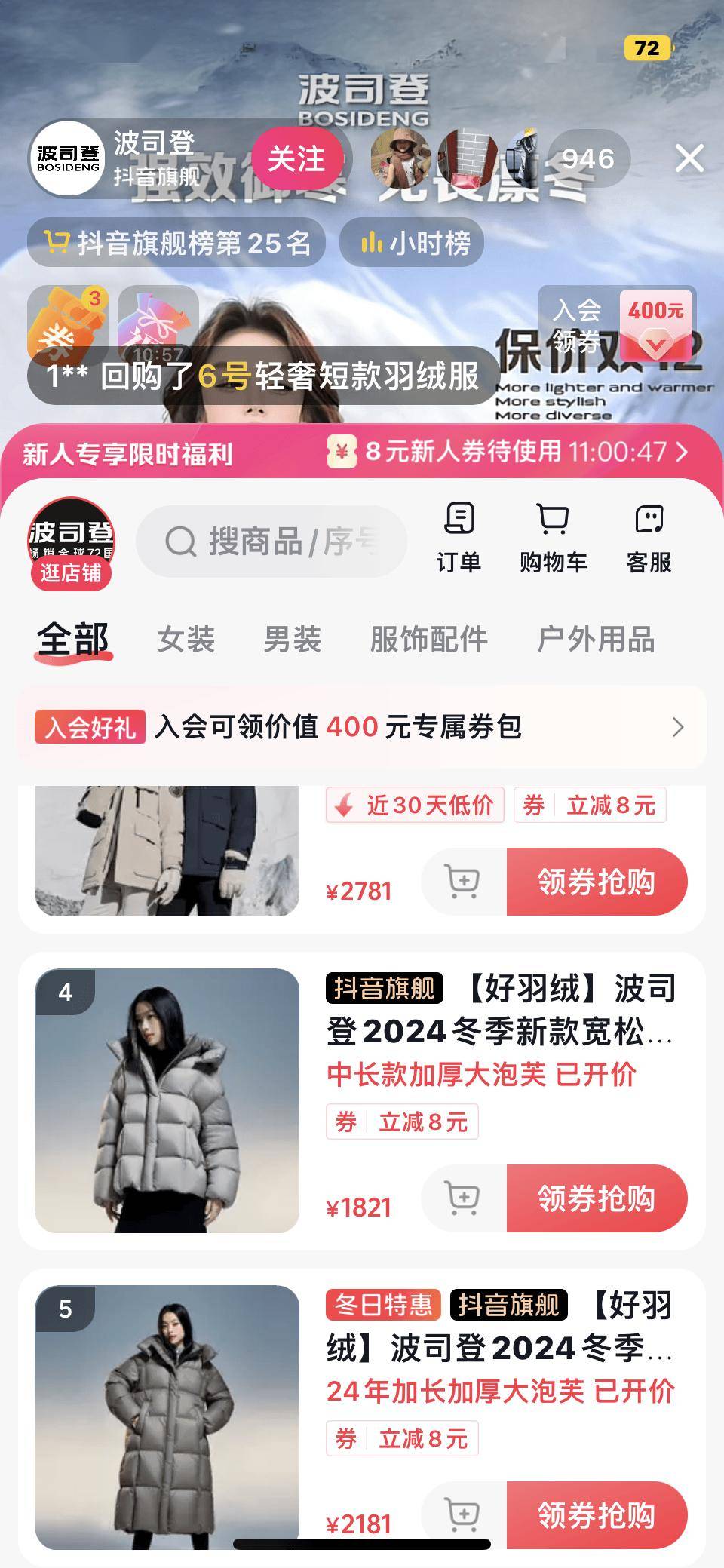Open 订单 orders
724x1568 pixels.
pyautogui.click(x=459, y=538)
